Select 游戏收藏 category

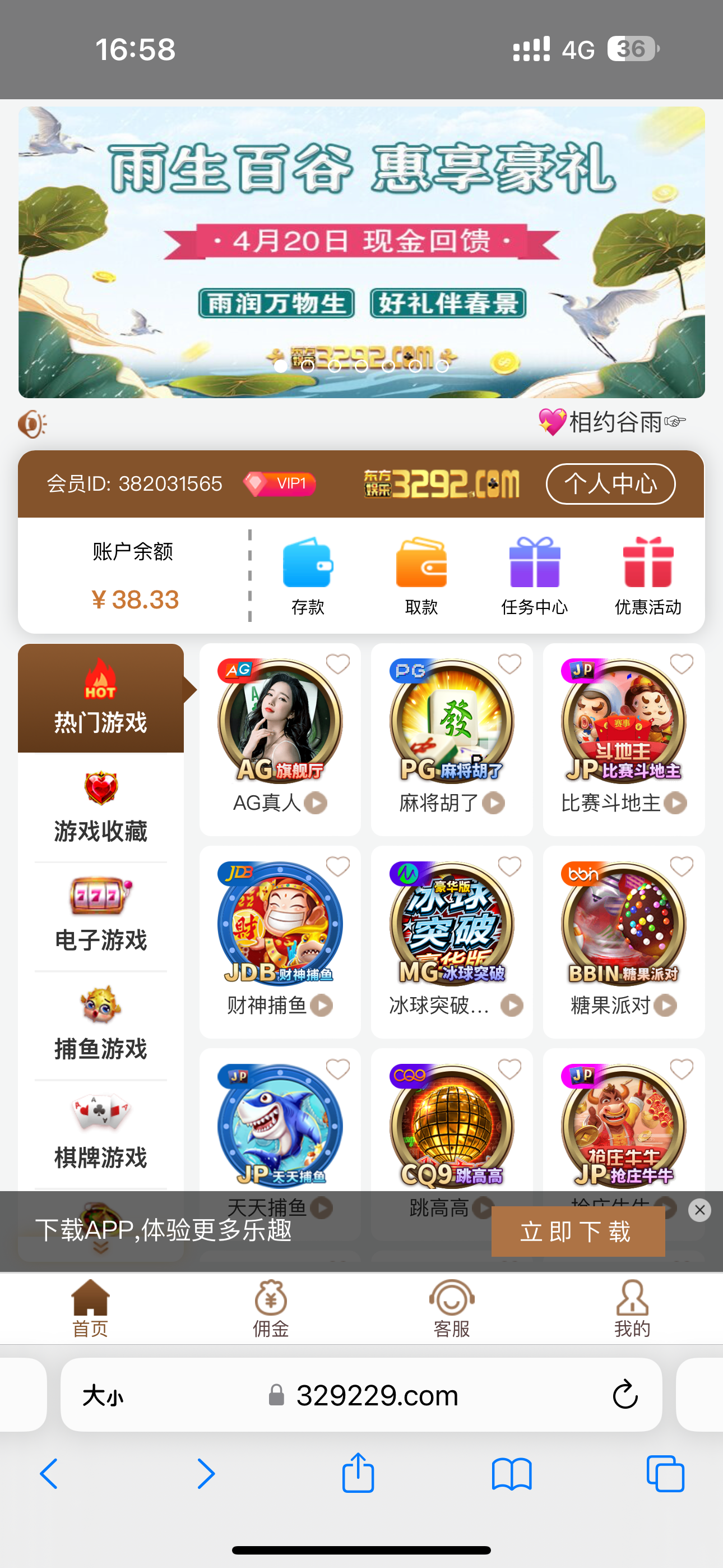[x=100, y=807]
